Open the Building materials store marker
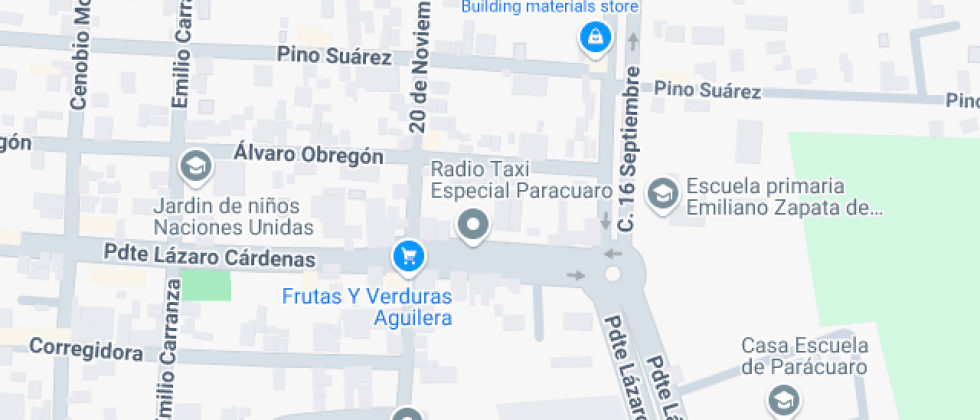The width and height of the screenshot is (980, 420). click(x=596, y=38)
